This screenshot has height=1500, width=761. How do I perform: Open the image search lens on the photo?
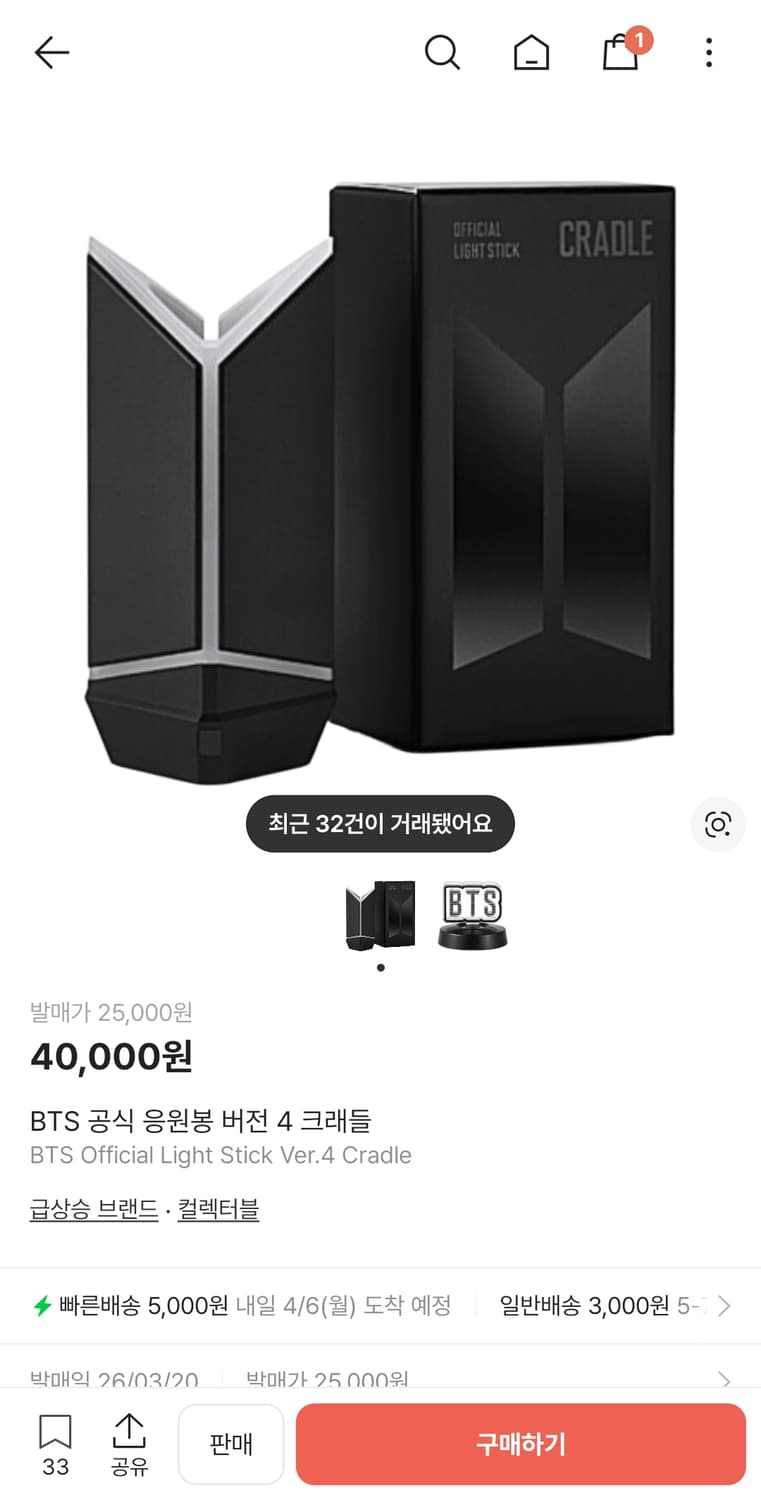tap(718, 825)
